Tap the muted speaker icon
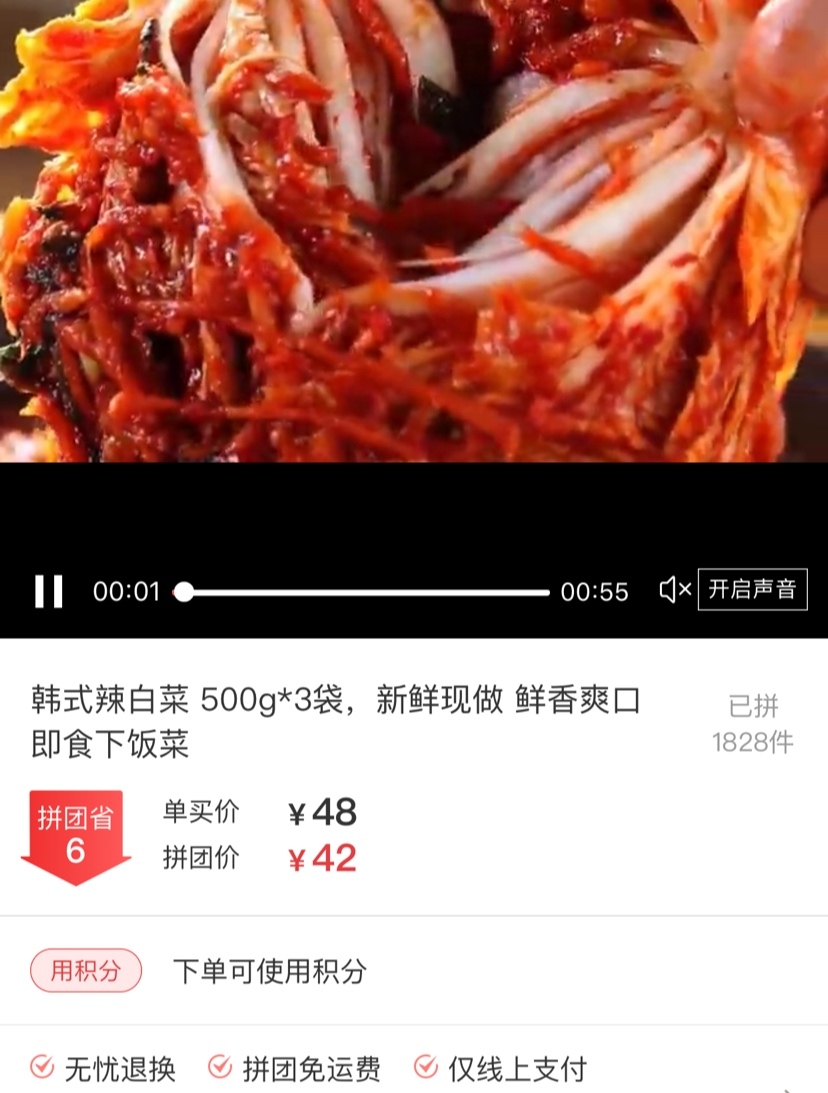 click(674, 590)
